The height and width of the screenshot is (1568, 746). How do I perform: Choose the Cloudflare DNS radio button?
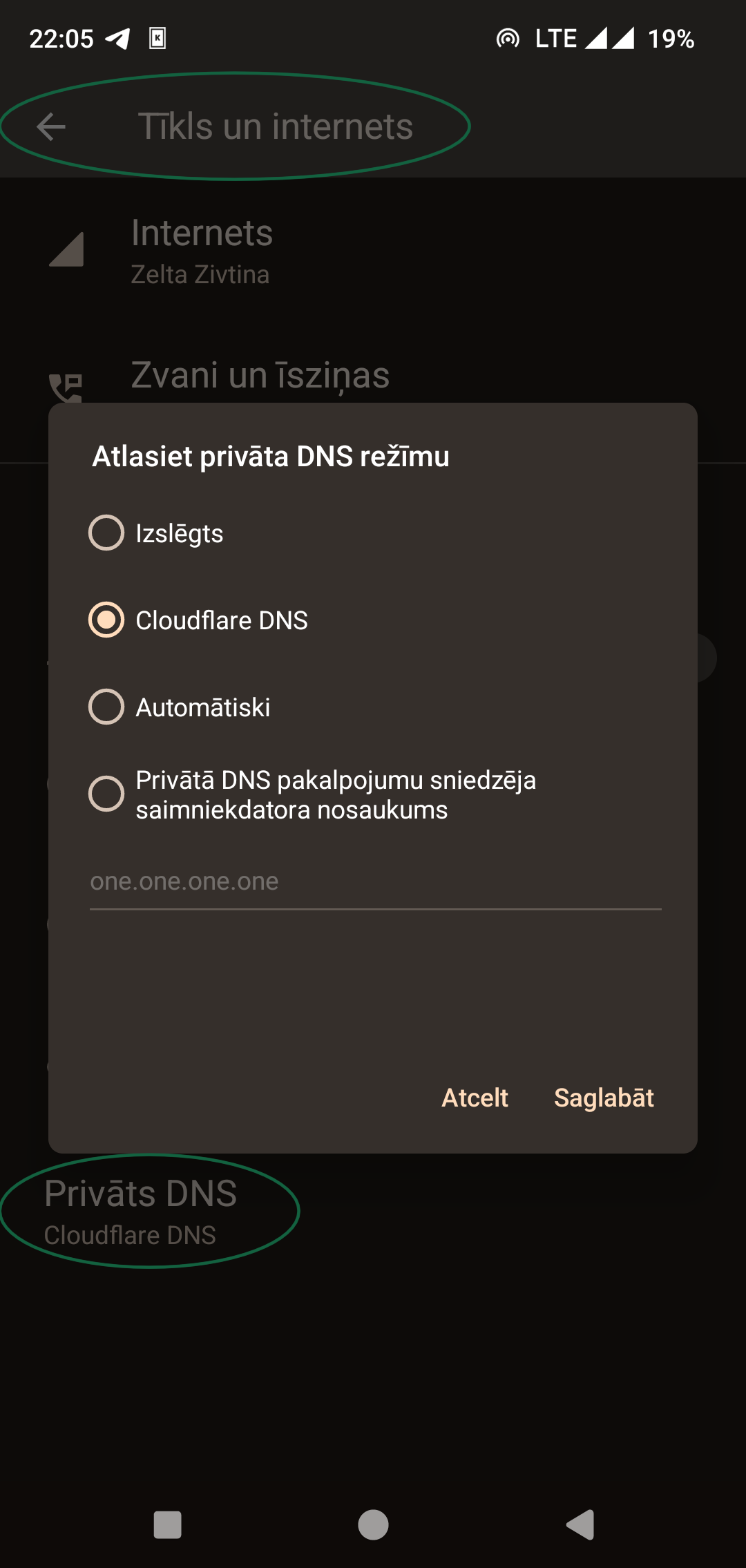[106, 620]
